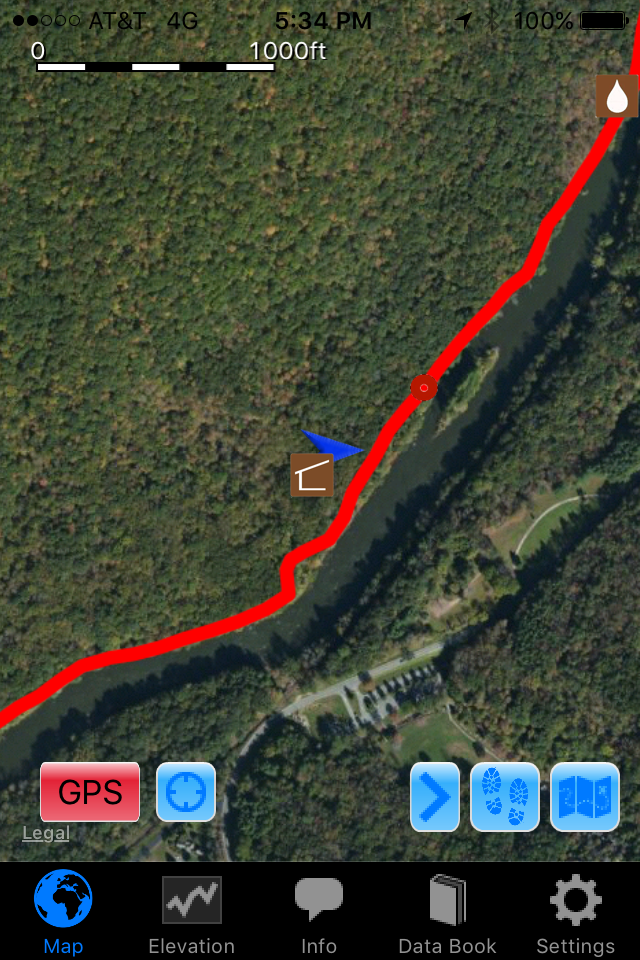Select the Map tab
The height and width of the screenshot is (960, 640).
click(x=63, y=912)
